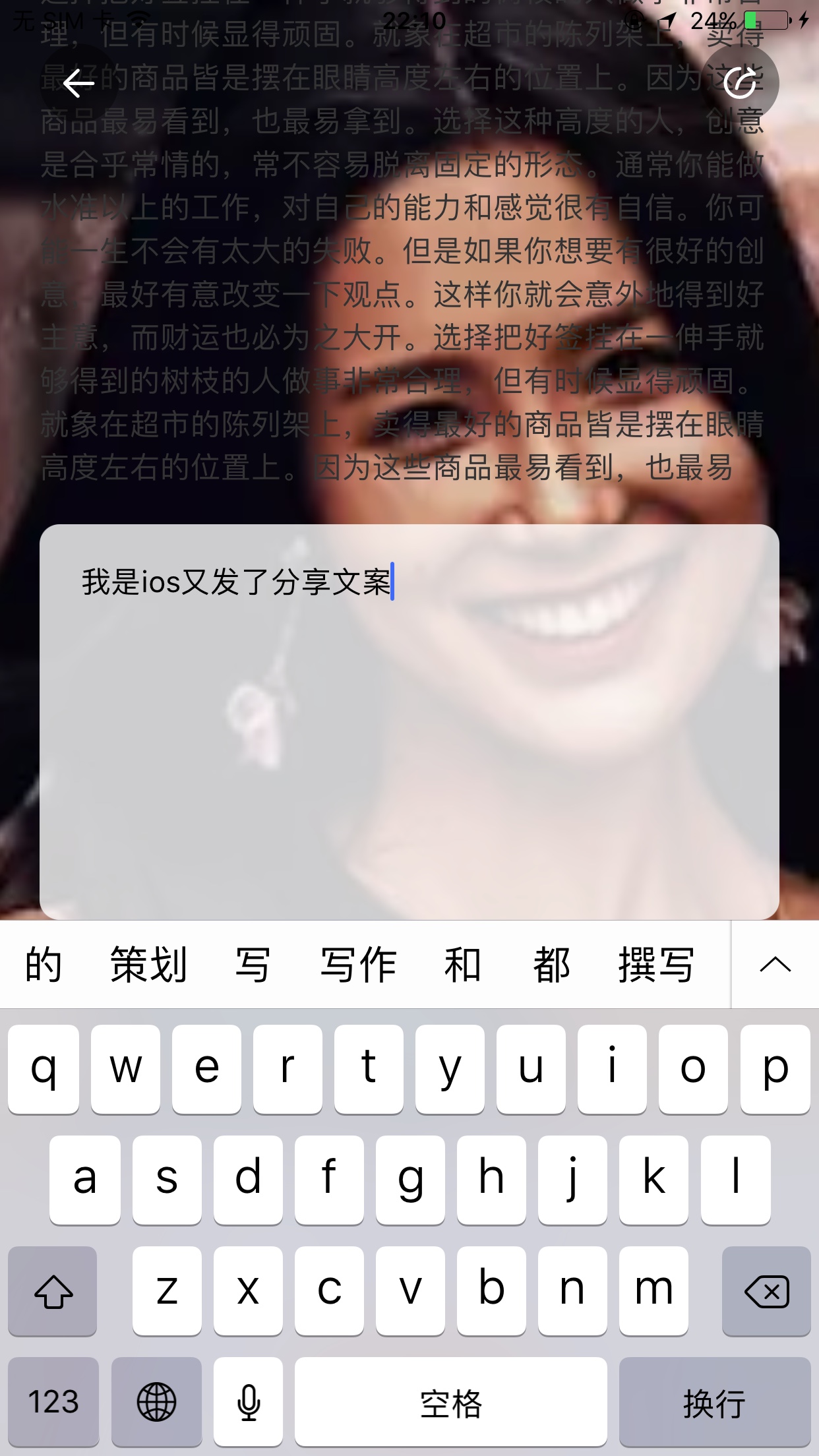Tap the share icon at top right

coord(740,84)
